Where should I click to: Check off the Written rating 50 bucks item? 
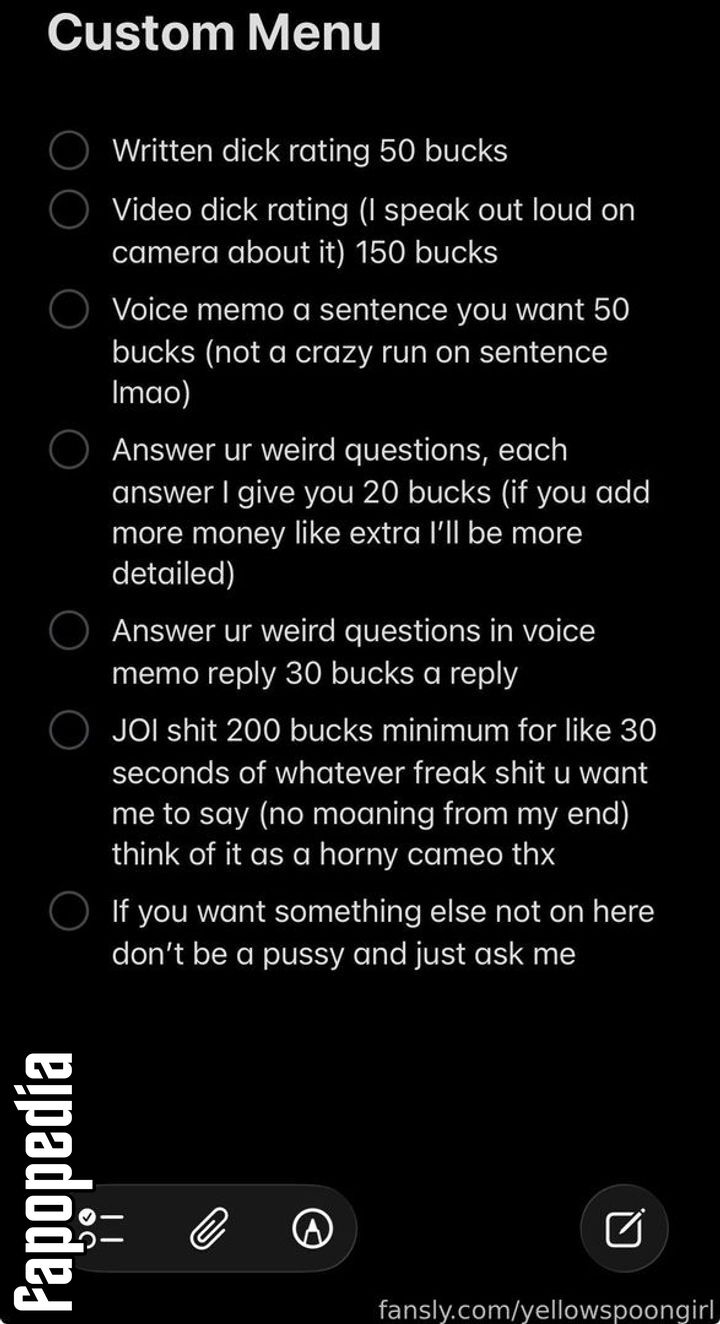click(x=68, y=151)
